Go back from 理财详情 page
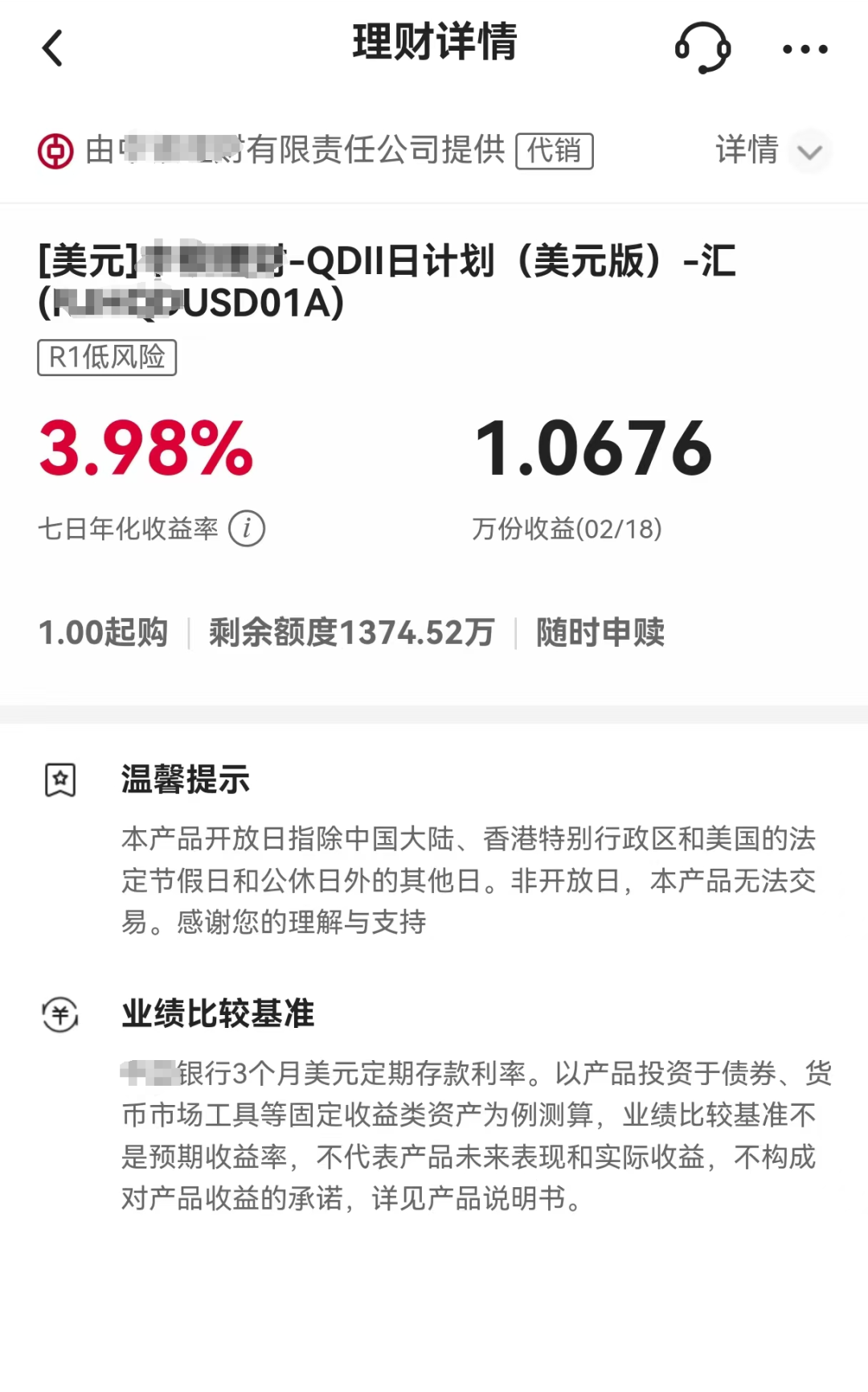Viewport: 868px width, 1392px height. 53,48
